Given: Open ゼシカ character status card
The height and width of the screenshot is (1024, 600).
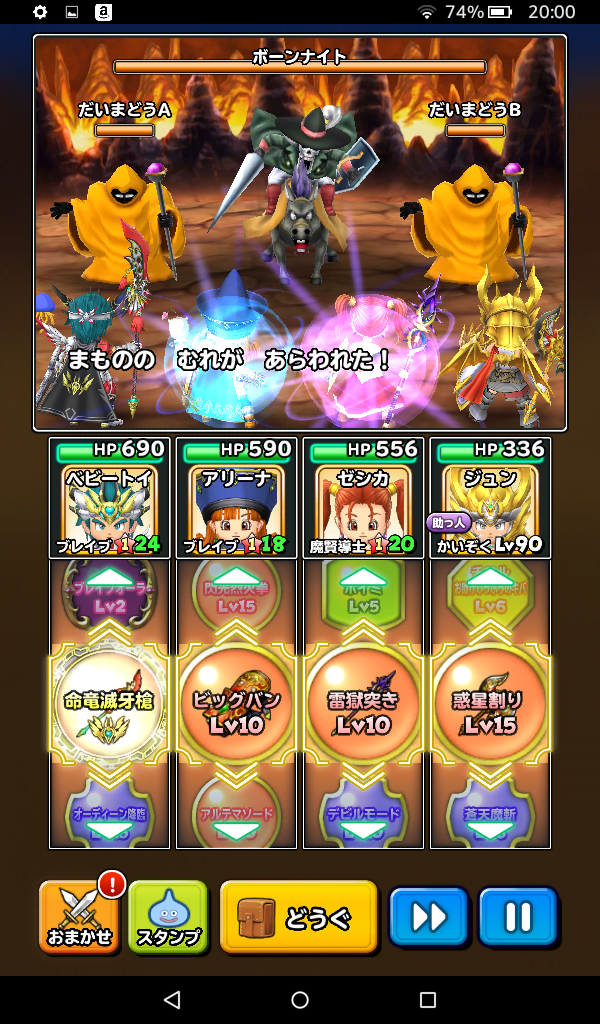Looking at the screenshot, I should point(363,498).
